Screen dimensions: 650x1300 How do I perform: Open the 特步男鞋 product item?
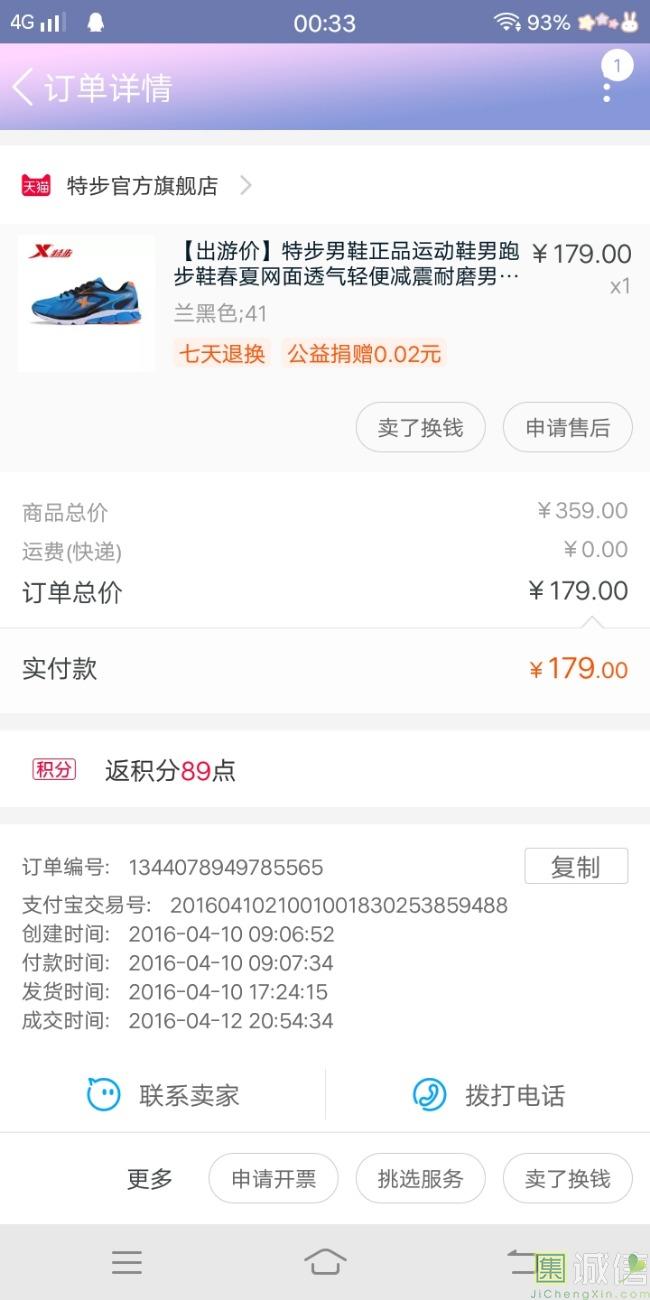pos(325,303)
